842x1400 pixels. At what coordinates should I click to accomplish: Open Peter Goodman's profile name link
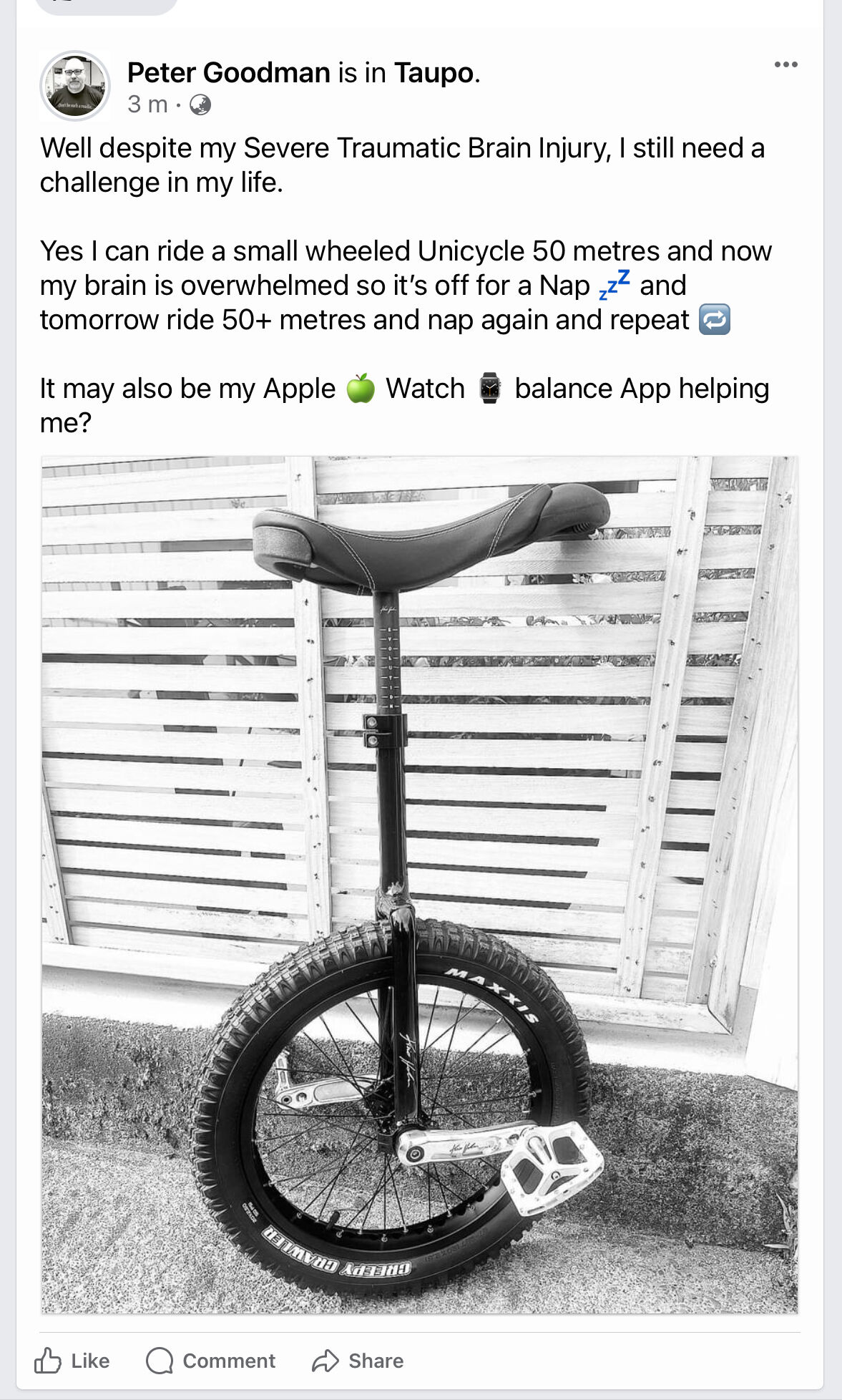tap(228, 73)
